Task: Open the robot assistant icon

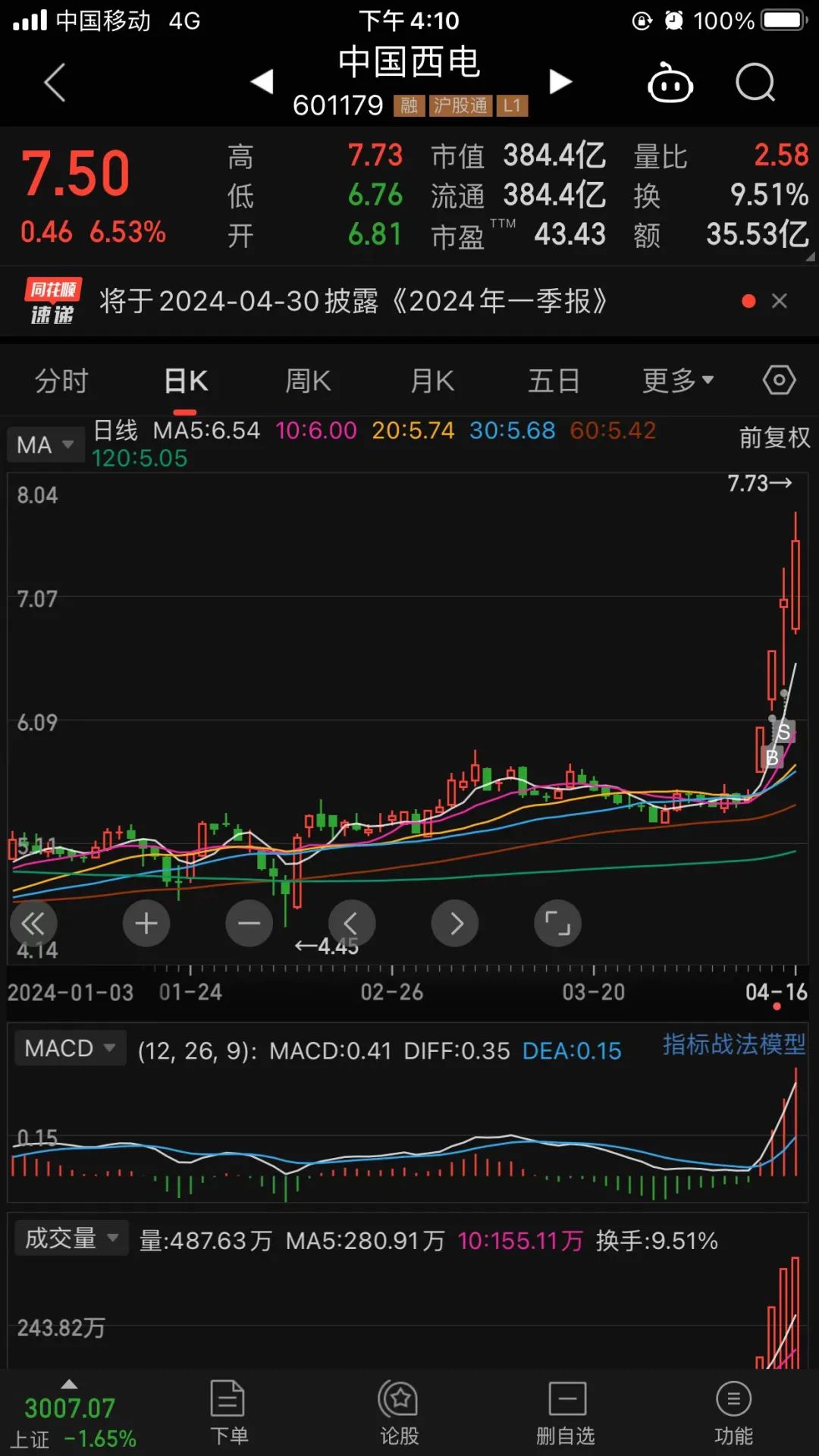Action: point(670,83)
